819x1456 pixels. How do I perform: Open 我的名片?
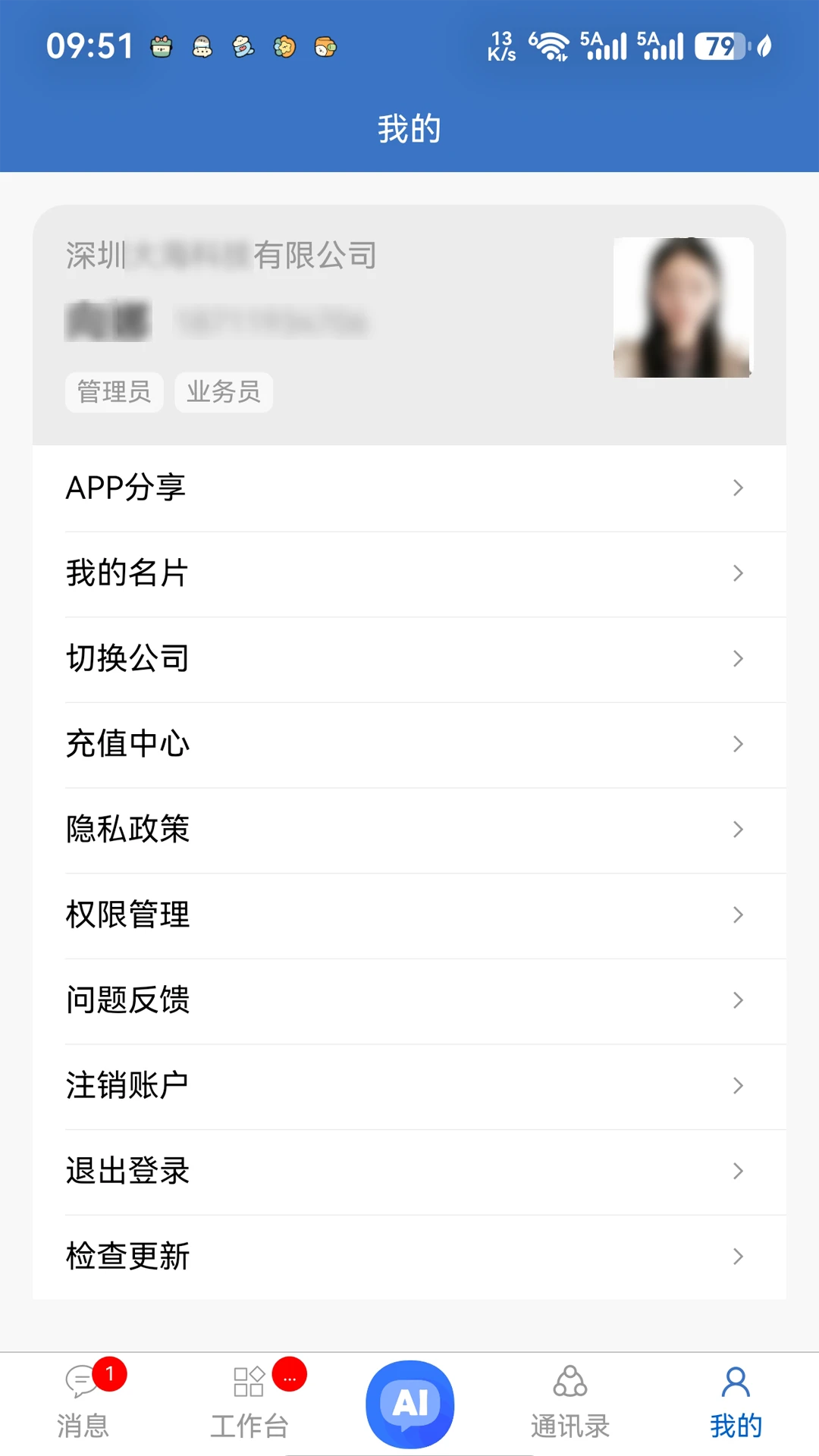coord(409,573)
